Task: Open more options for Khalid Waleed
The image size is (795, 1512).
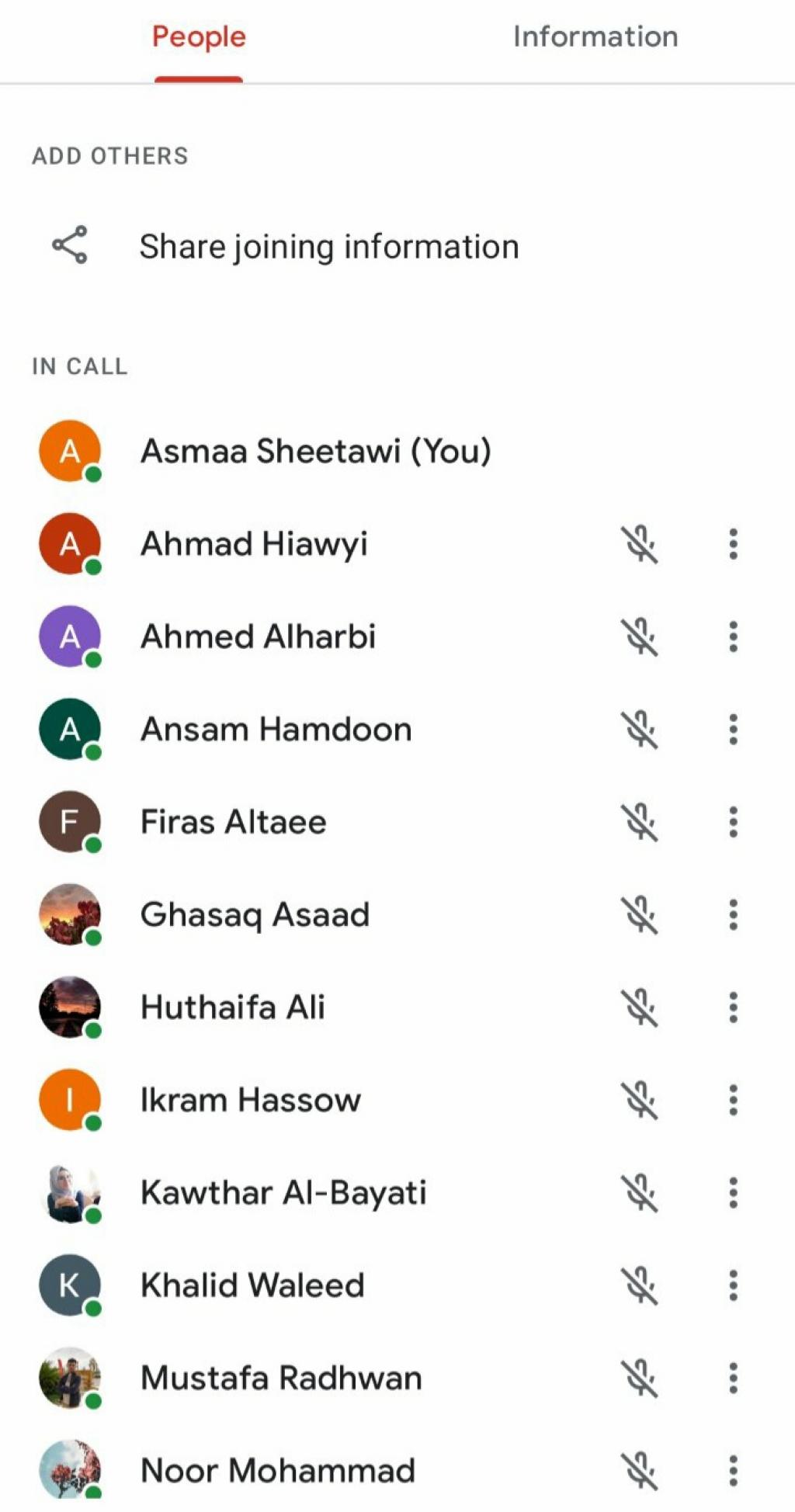Action: tap(732, 1285)
